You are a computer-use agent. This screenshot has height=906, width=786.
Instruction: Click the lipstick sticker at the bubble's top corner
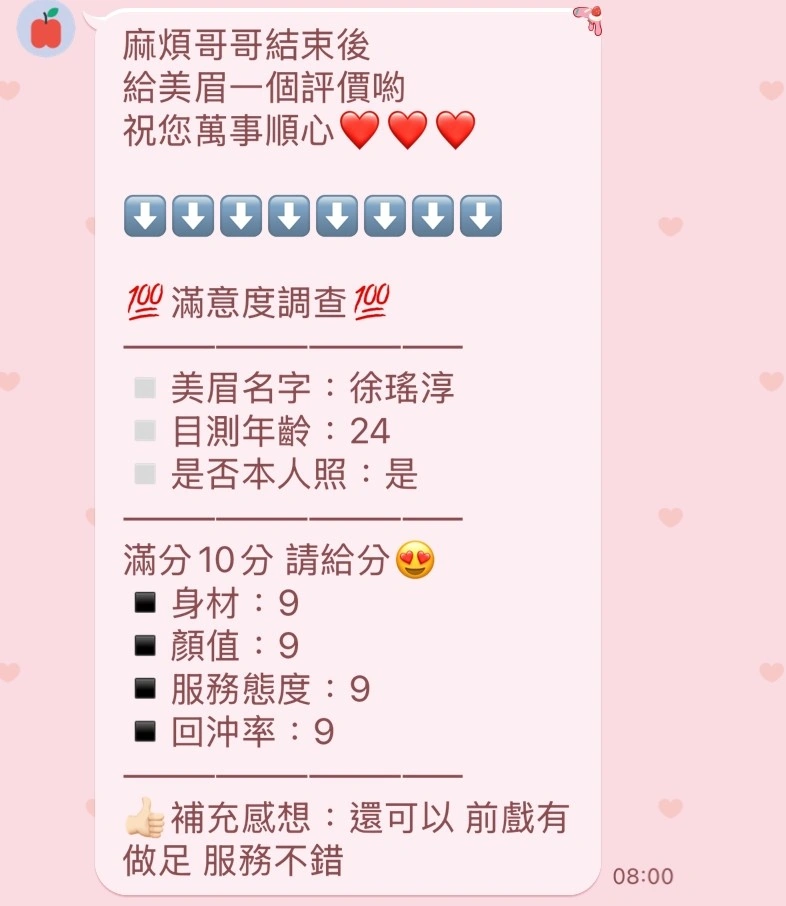(x=589, y=22)
